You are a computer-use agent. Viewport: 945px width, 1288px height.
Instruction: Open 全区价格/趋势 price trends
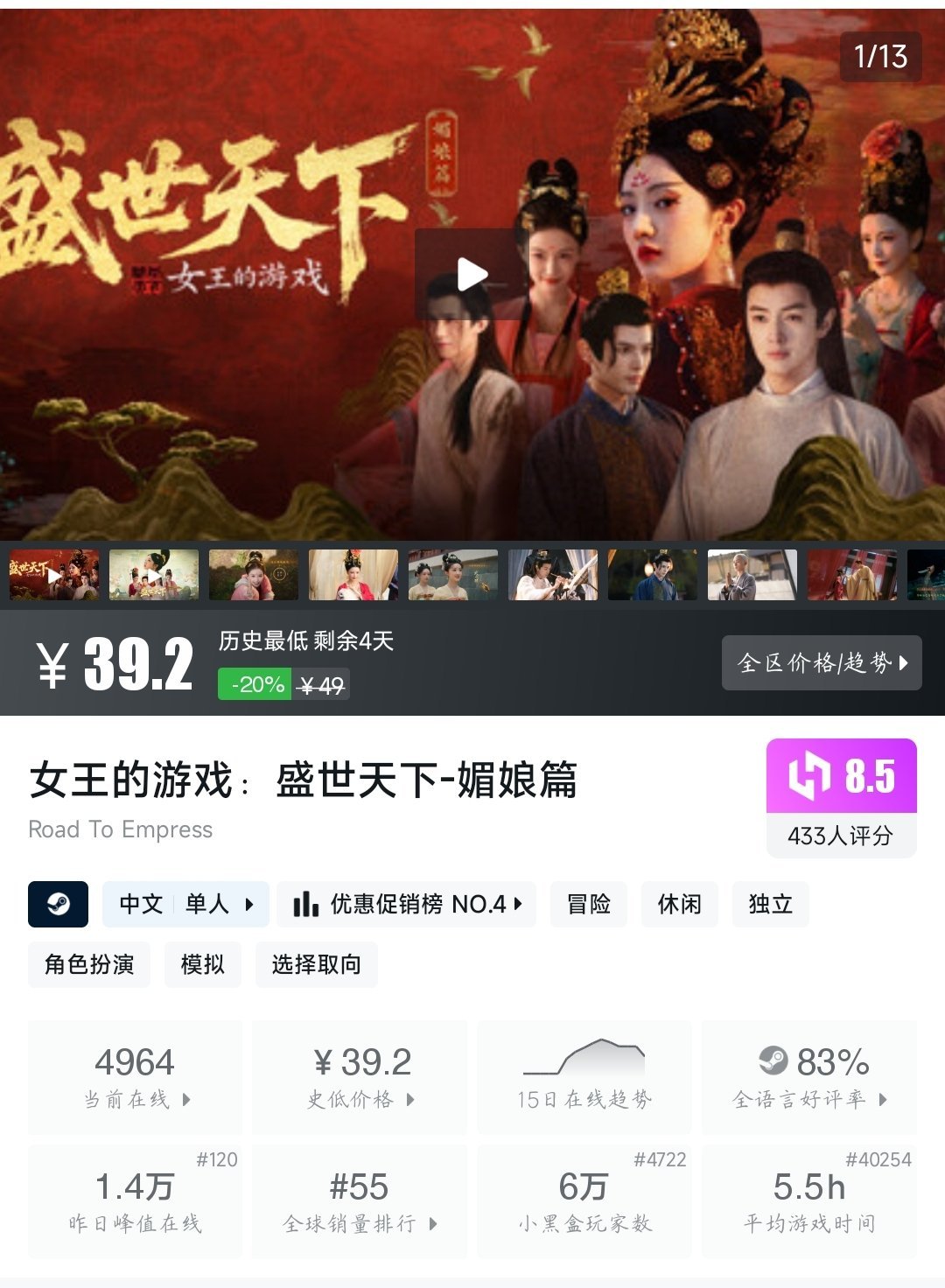[821, 662]
